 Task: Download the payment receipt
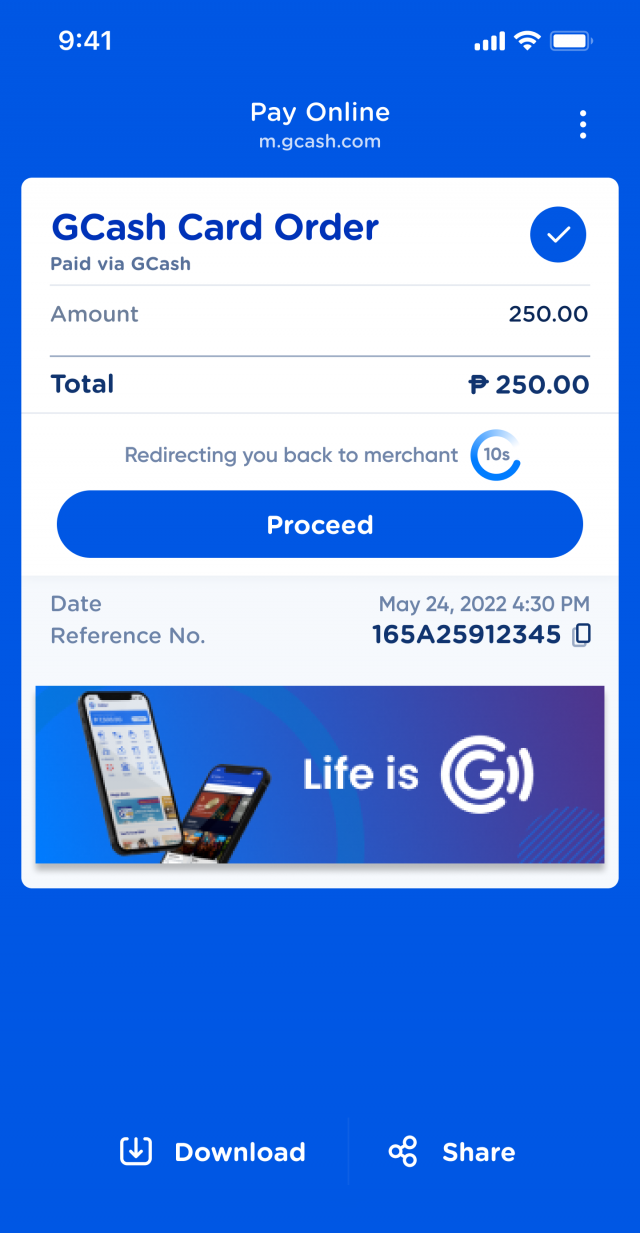[x=213, y=1152]
